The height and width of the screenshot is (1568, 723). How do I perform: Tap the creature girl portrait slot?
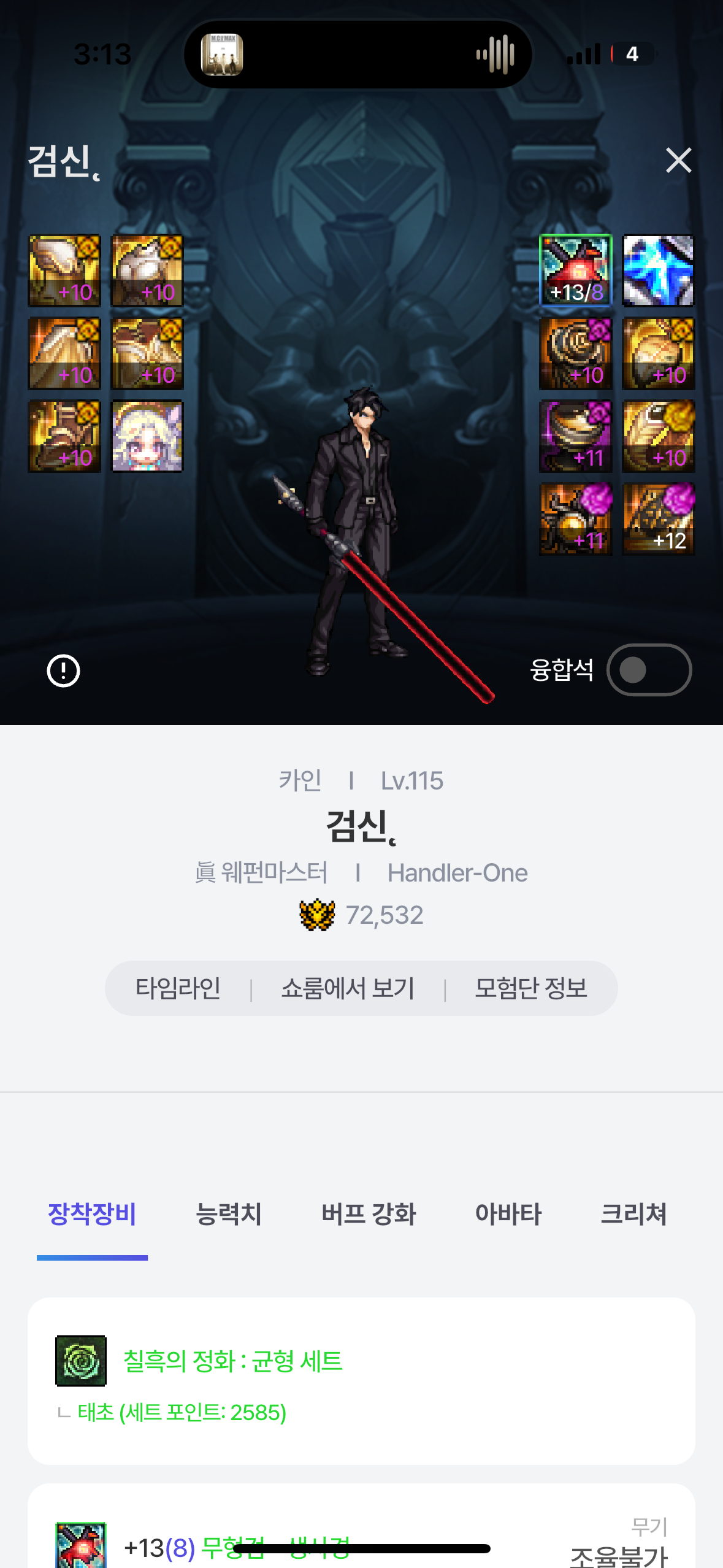pyautogui.click(x=147, y=436)
